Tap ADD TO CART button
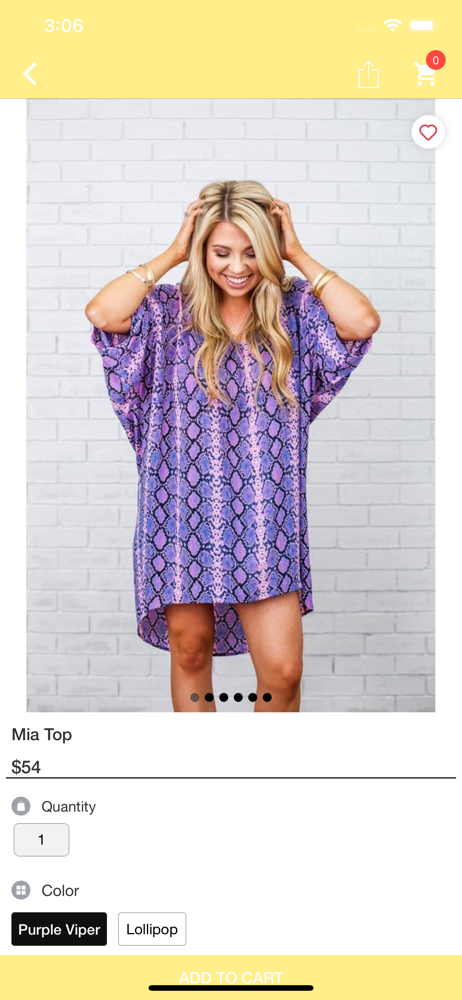 [x=231, y=977]
